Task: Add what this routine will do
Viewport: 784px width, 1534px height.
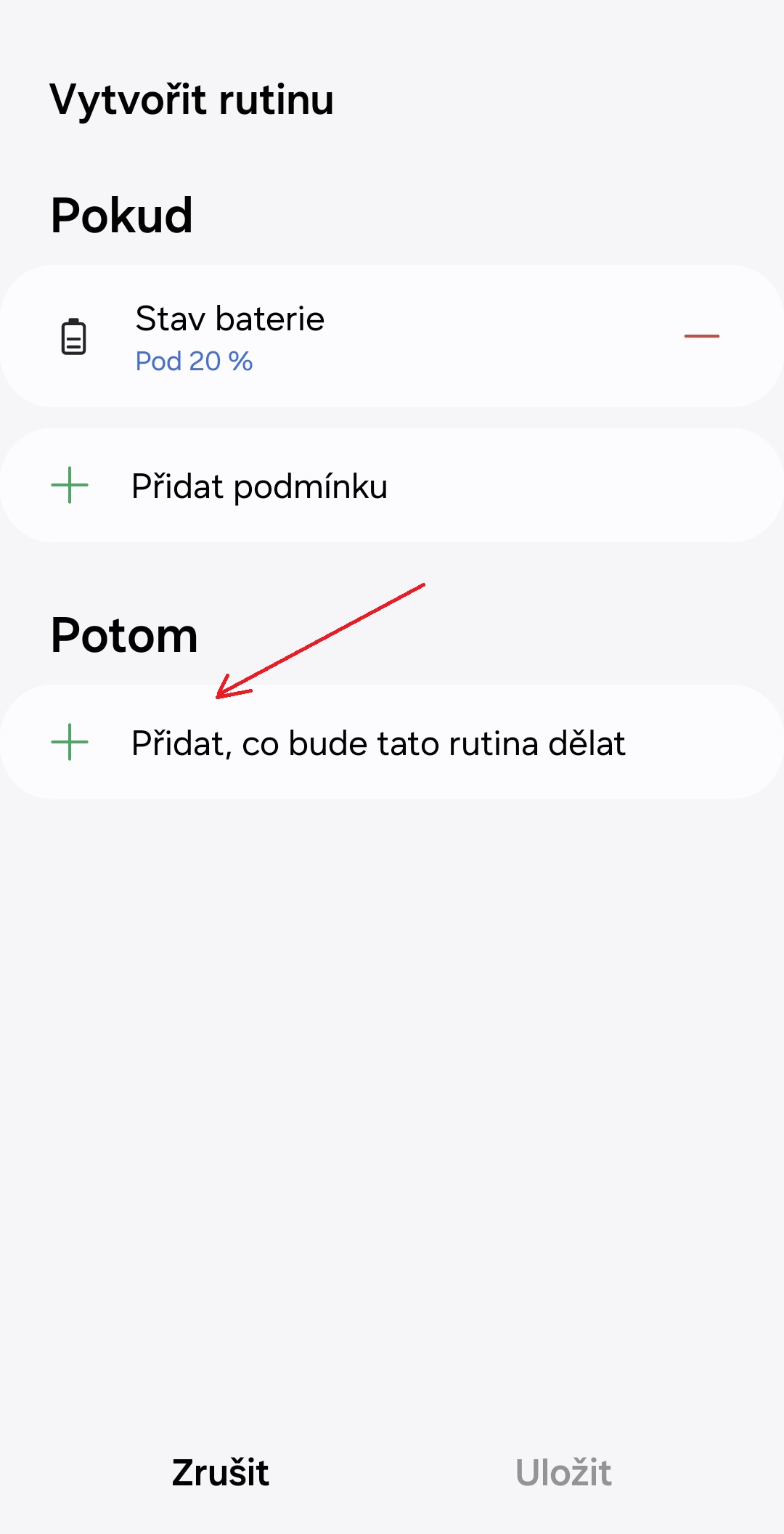Action: 392,742
